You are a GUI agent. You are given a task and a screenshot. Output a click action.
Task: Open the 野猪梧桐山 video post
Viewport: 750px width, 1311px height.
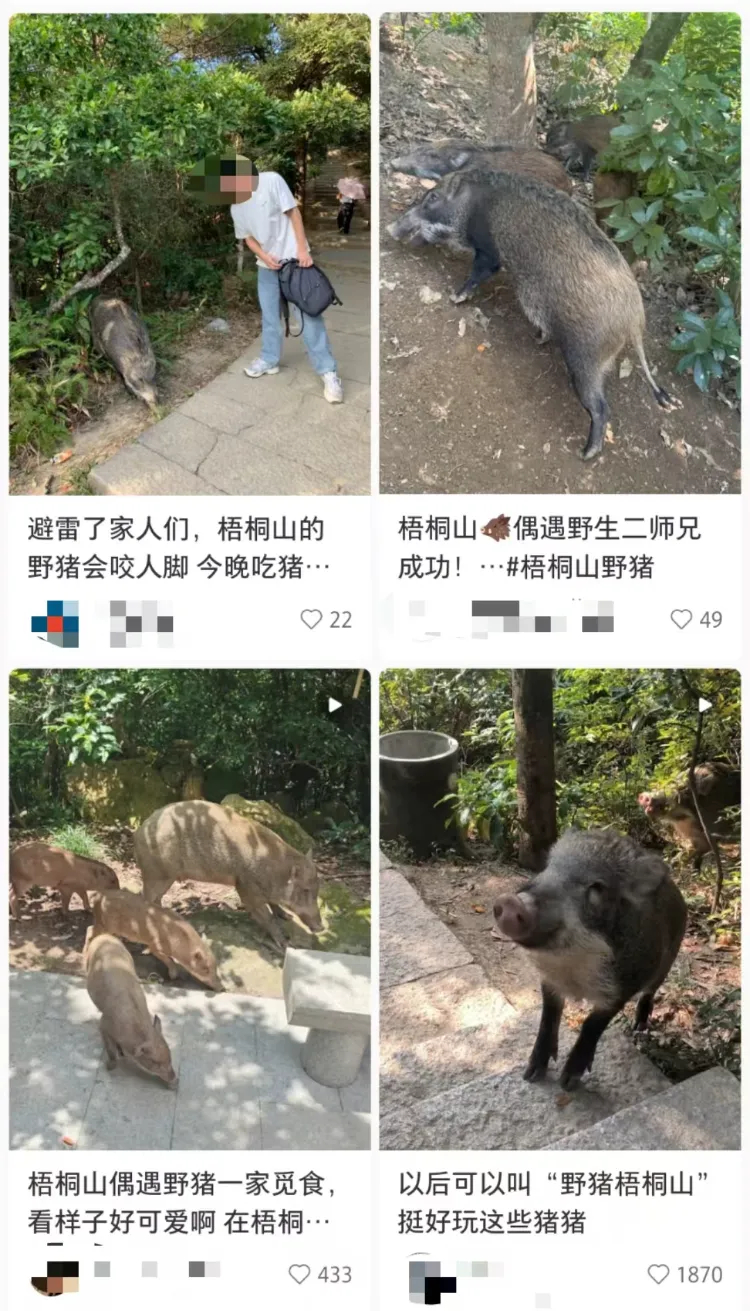coord(560,910)
